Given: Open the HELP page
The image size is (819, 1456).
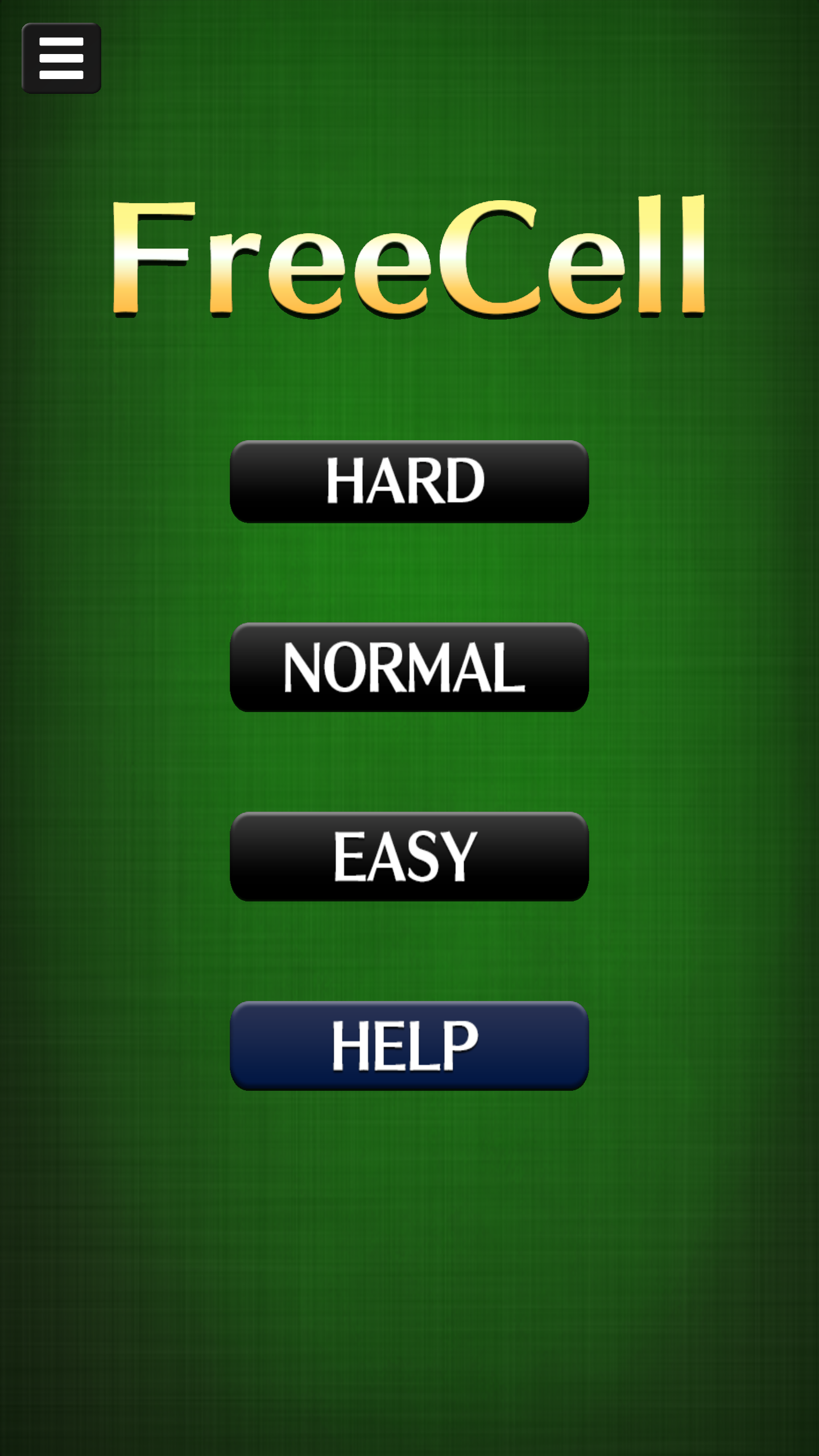Looking at the screenshot, I should [x=409, y=1045].
